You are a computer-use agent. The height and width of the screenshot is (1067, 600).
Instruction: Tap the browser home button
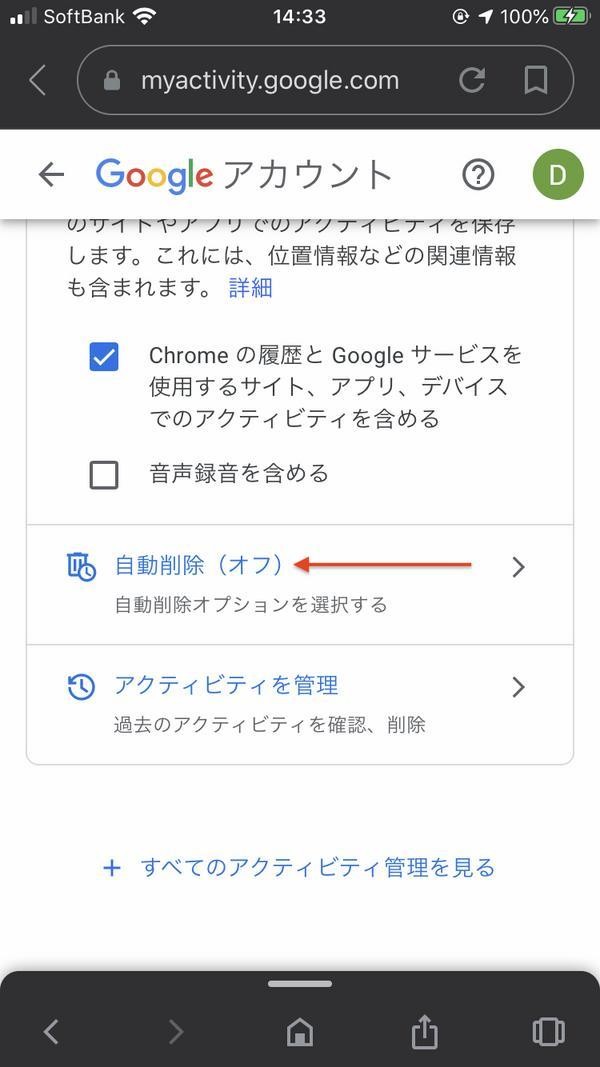pos(300,1032)
